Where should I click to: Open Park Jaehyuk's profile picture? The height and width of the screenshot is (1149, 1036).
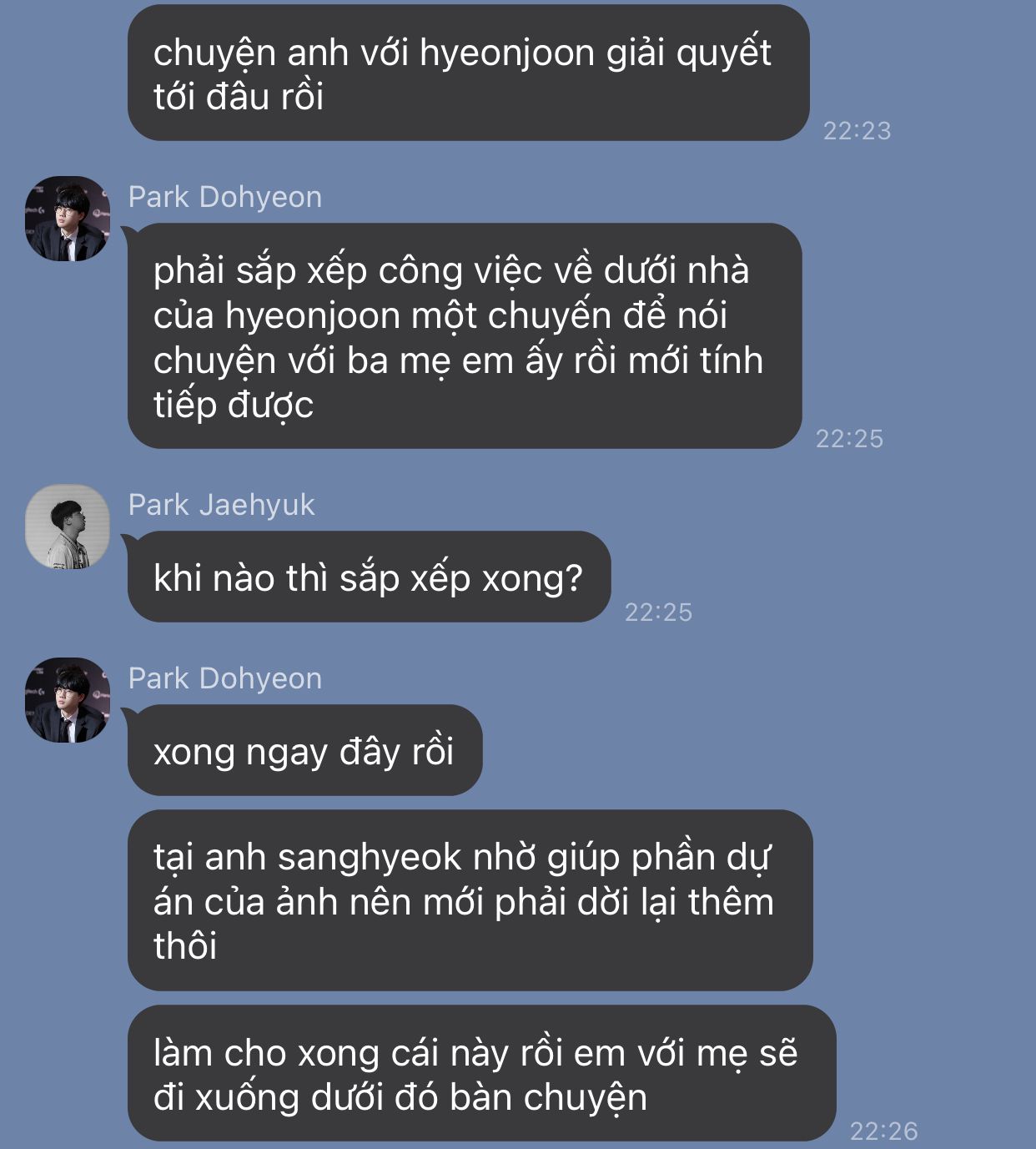pyautogui.click(x=68, y=527)
